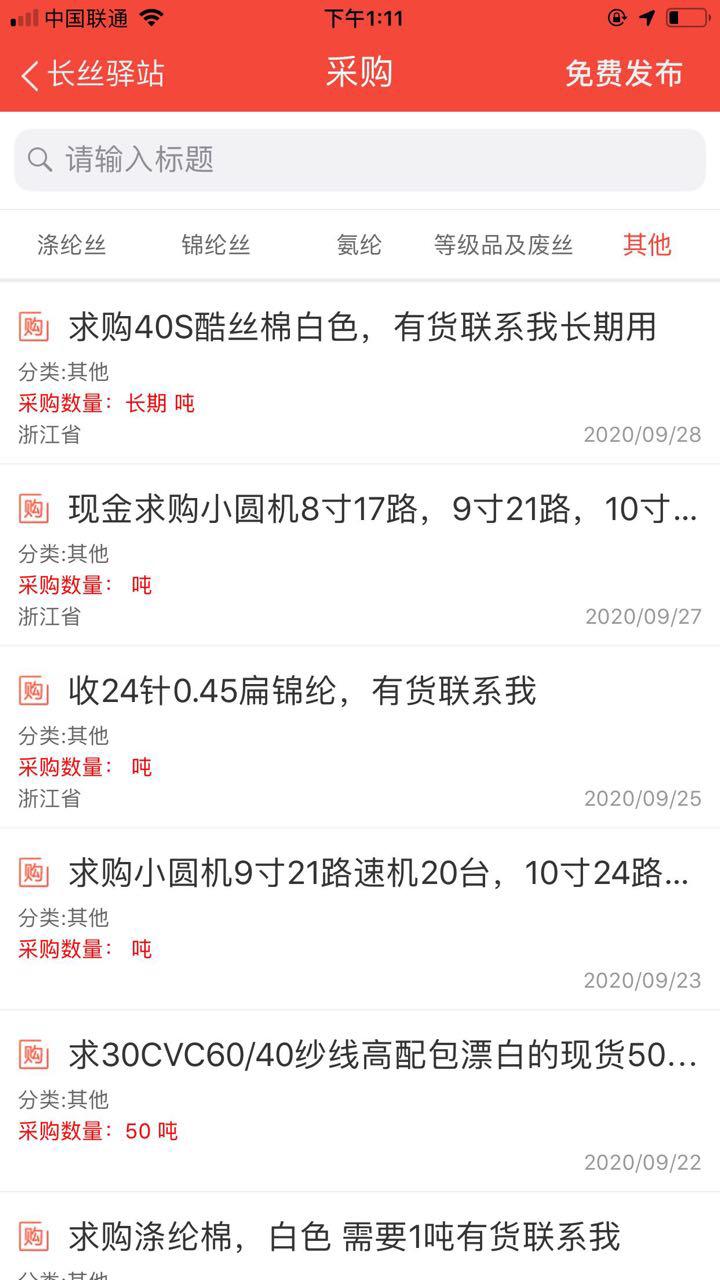Go back to 长丝驿站
Screen dimensions: 720x1280
click(x=92, y=74)
